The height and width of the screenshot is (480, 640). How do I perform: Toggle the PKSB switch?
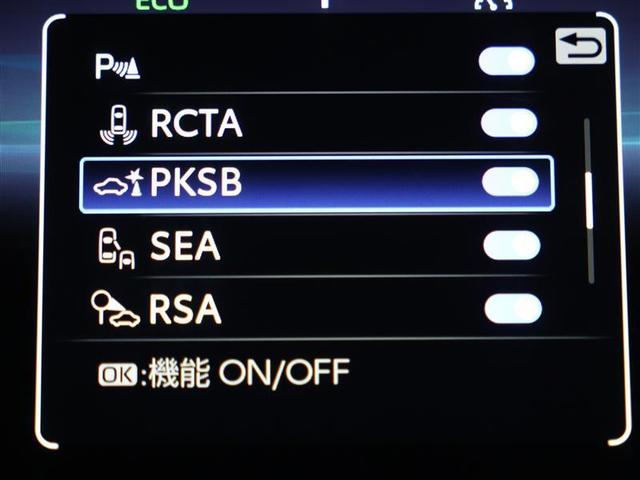point(510,182)
